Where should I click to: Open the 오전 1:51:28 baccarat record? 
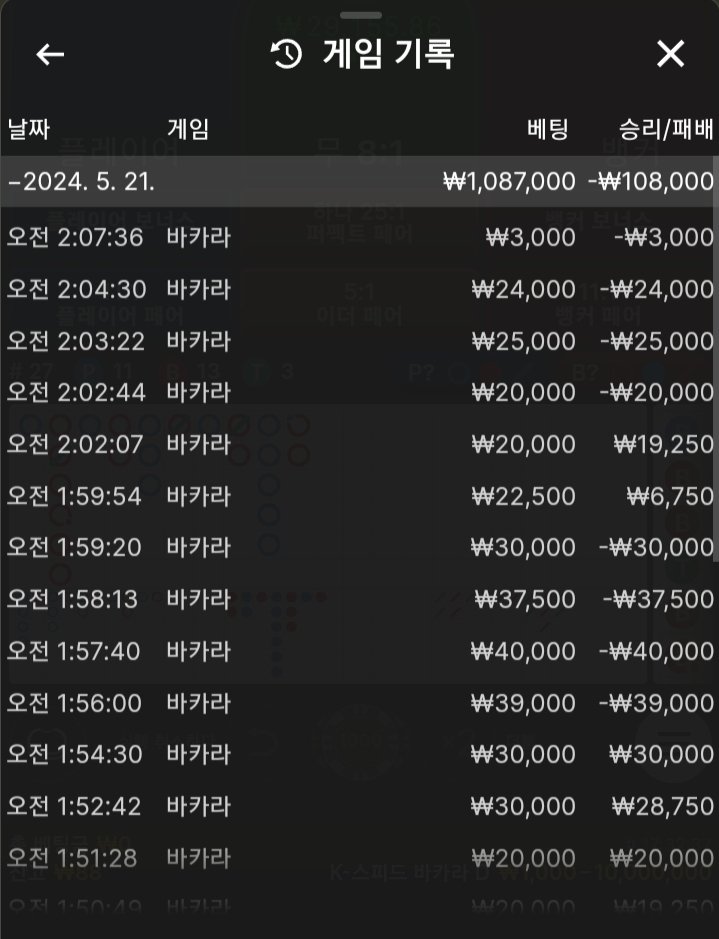point(359,858)
